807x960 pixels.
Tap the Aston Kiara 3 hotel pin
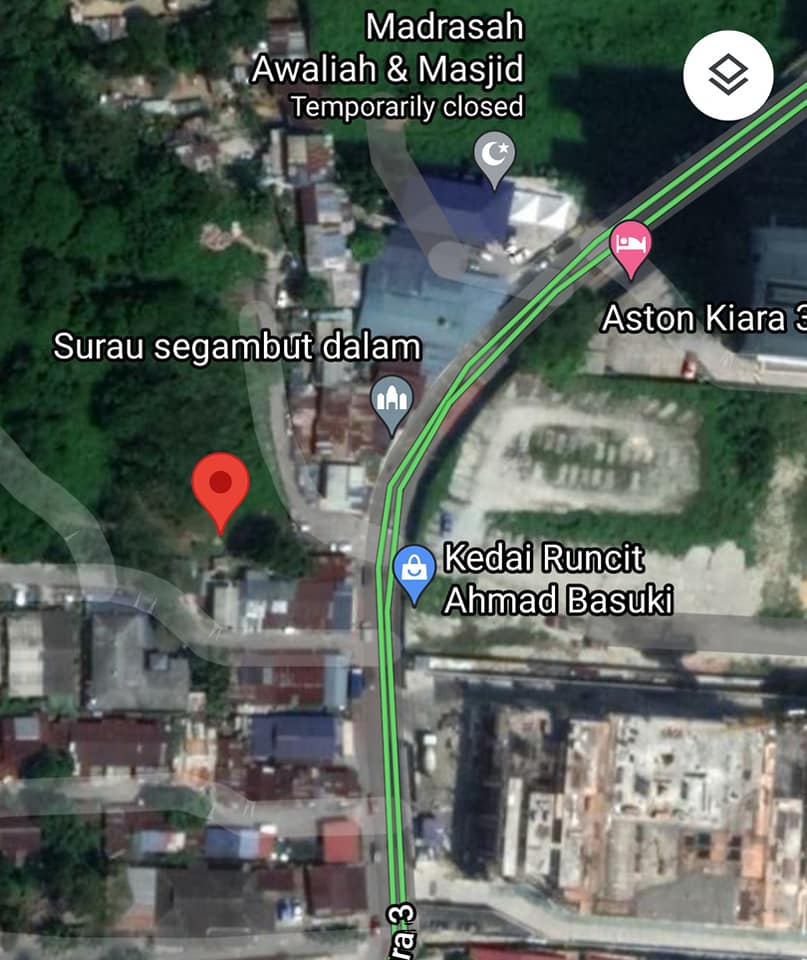(631, 246)
